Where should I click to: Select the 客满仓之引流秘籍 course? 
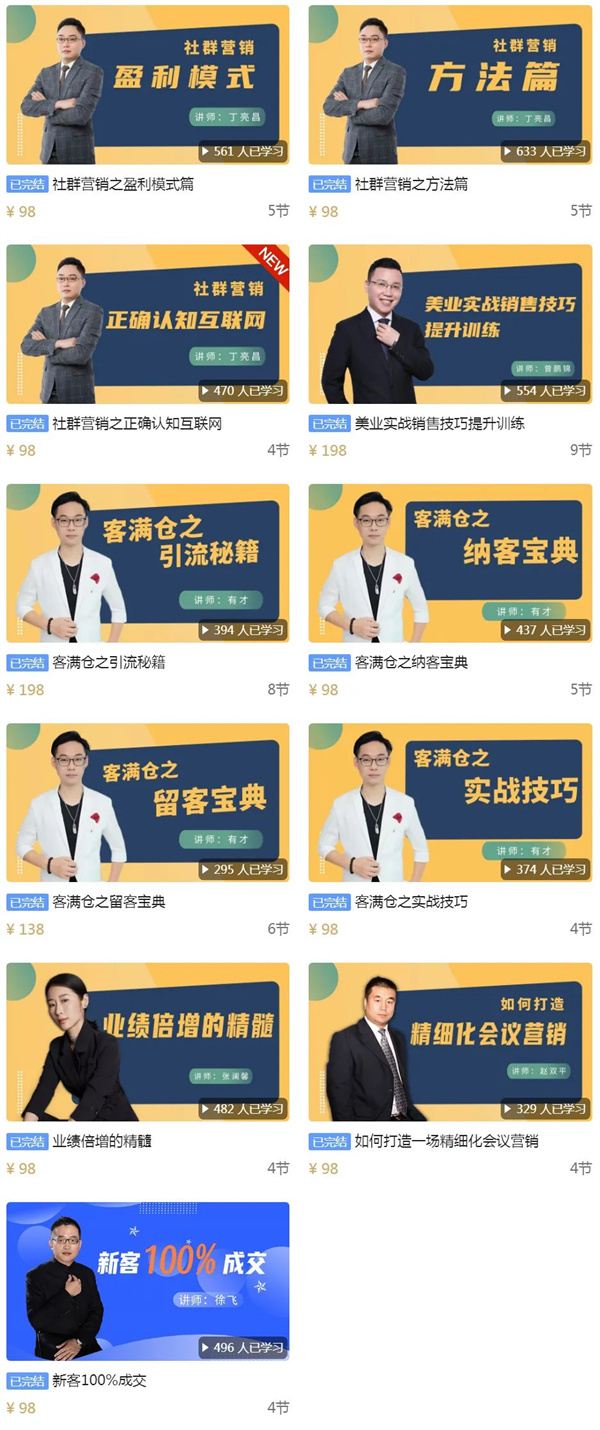[148, 563]
